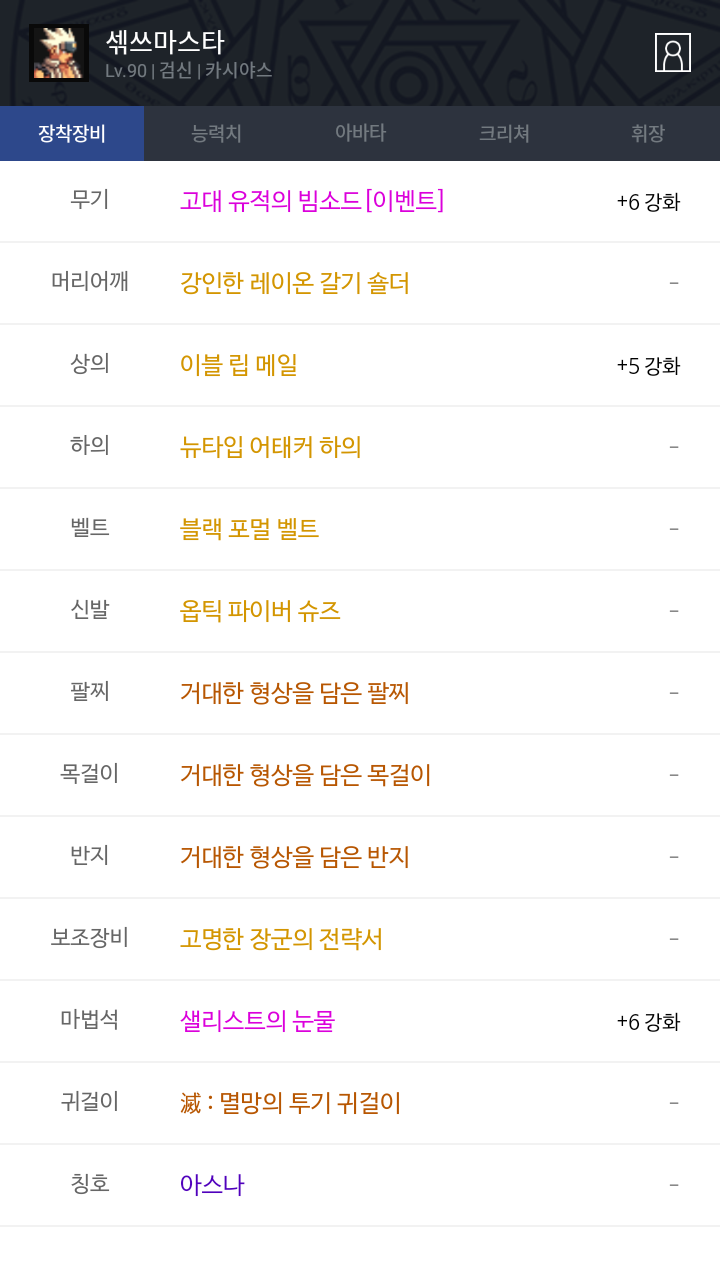Switch to the 아바타 tab
720x1280 pixels.
tap(360, 133)
